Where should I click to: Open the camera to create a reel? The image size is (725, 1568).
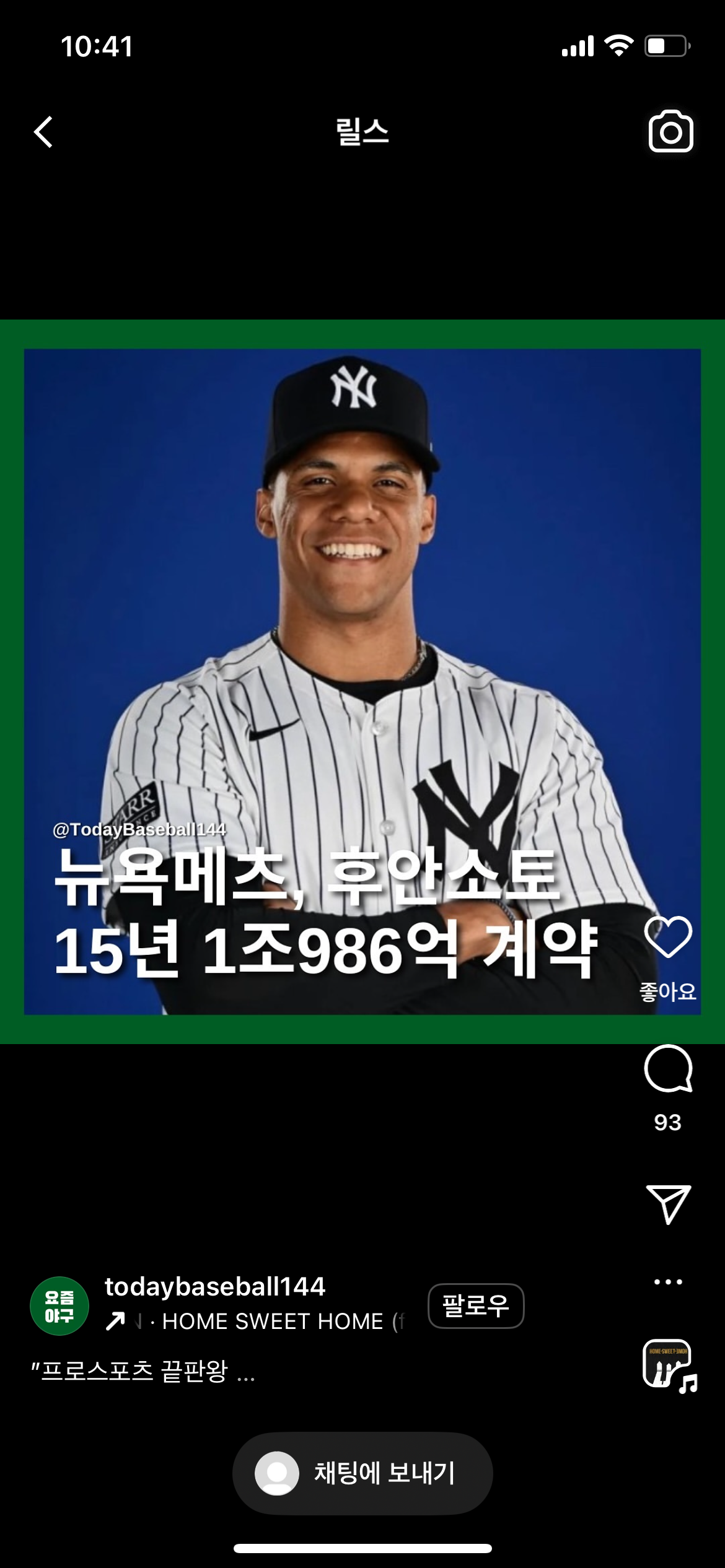tap(670, 132)
